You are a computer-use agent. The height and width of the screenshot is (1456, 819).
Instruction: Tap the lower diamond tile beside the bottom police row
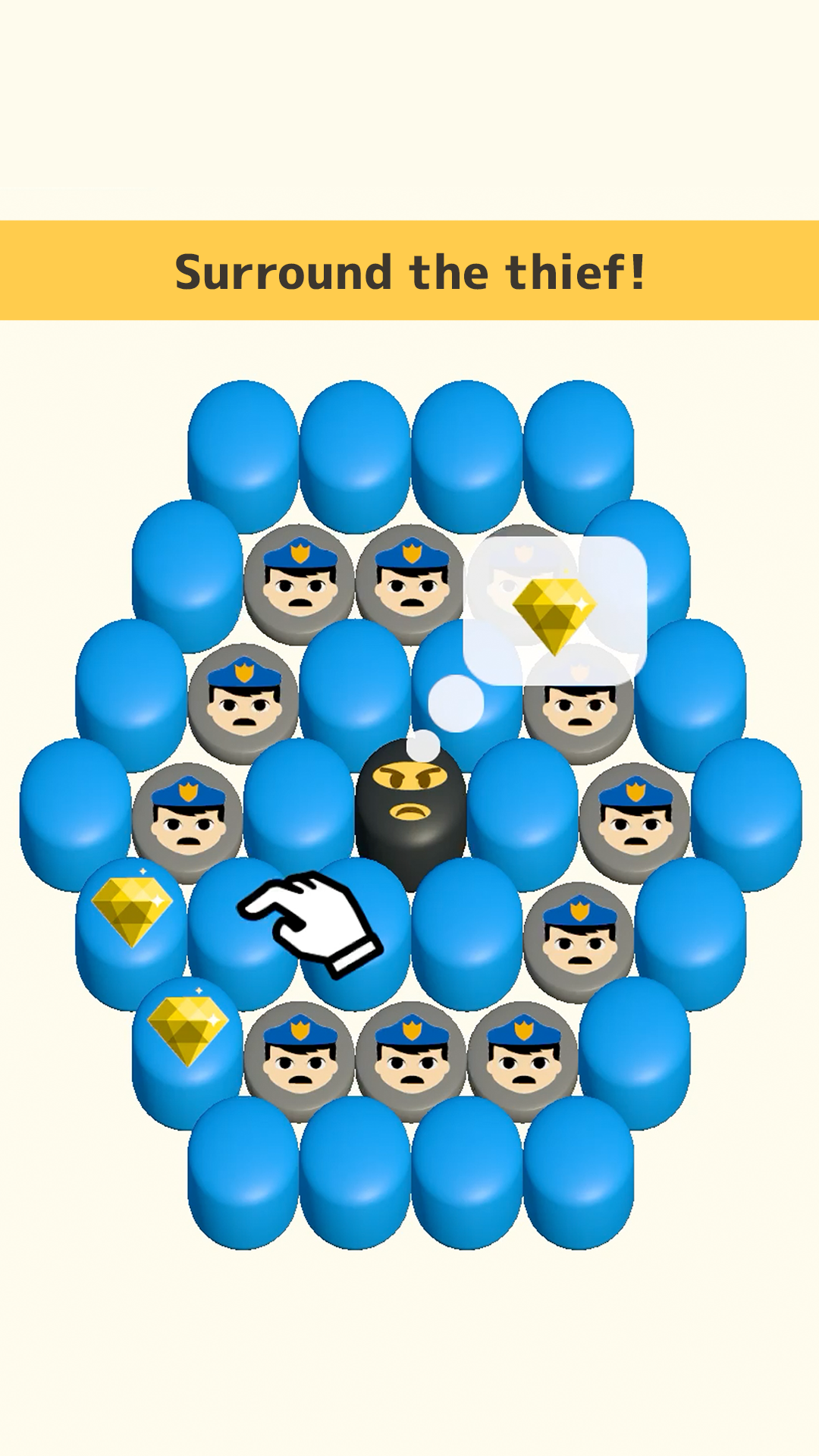click(x=187, y=1052)
